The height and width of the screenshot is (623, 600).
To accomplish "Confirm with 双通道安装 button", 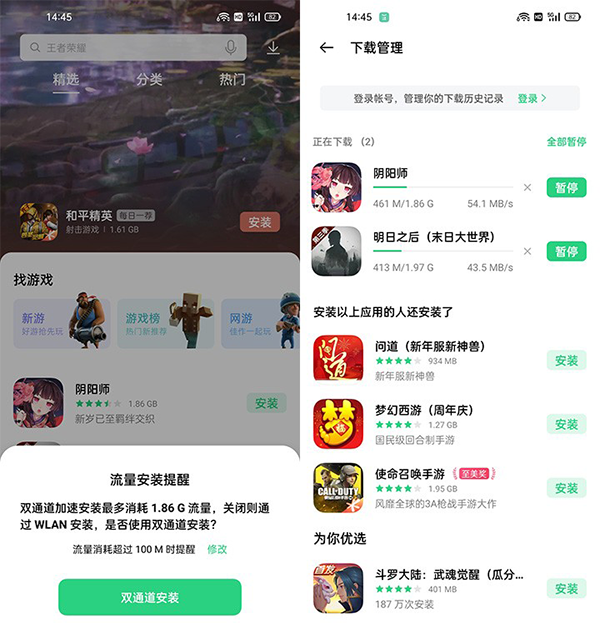I will tap(150, 597).
